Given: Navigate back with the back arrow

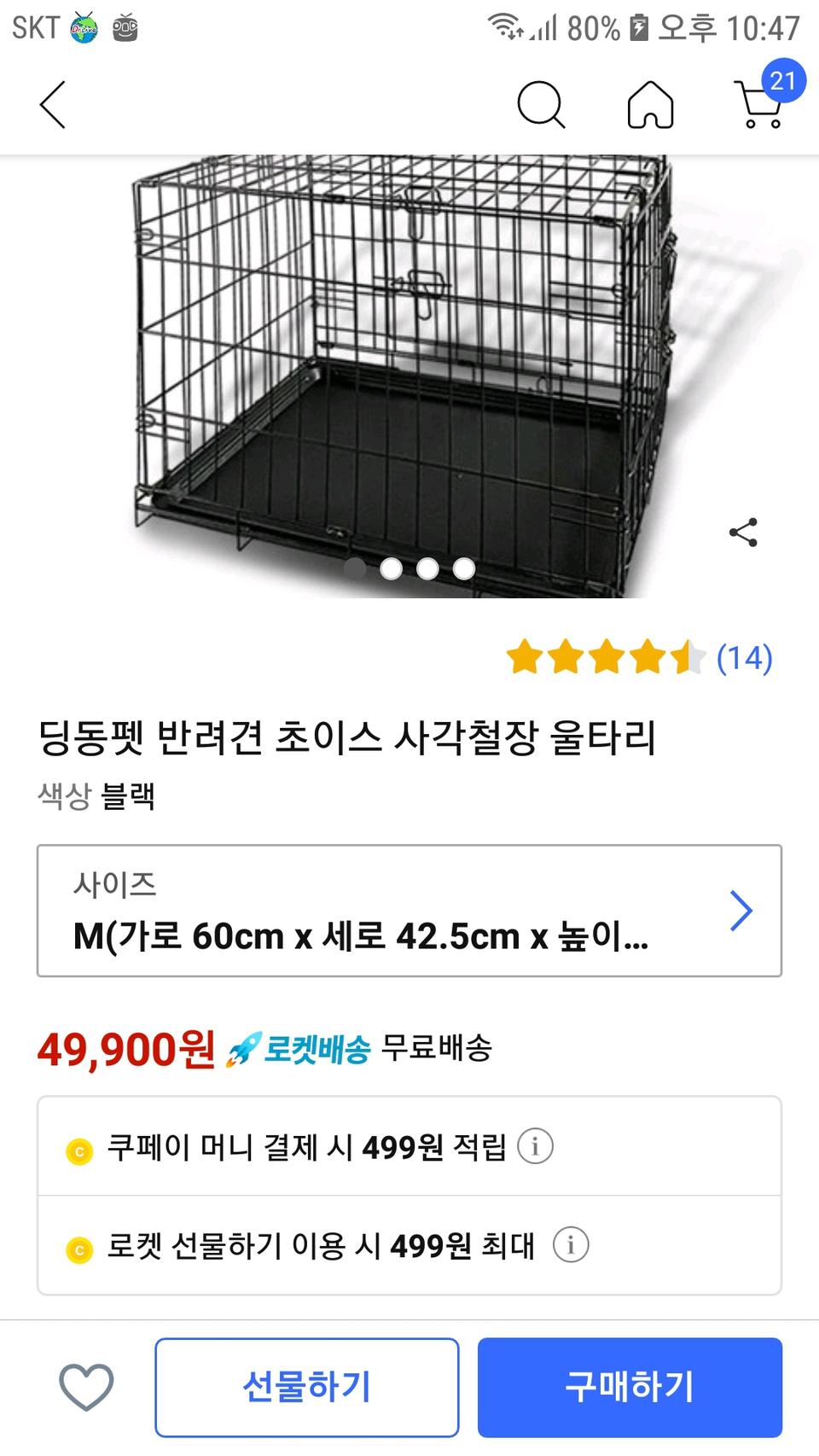Looking at the screenshot, I should pos(51,105).
